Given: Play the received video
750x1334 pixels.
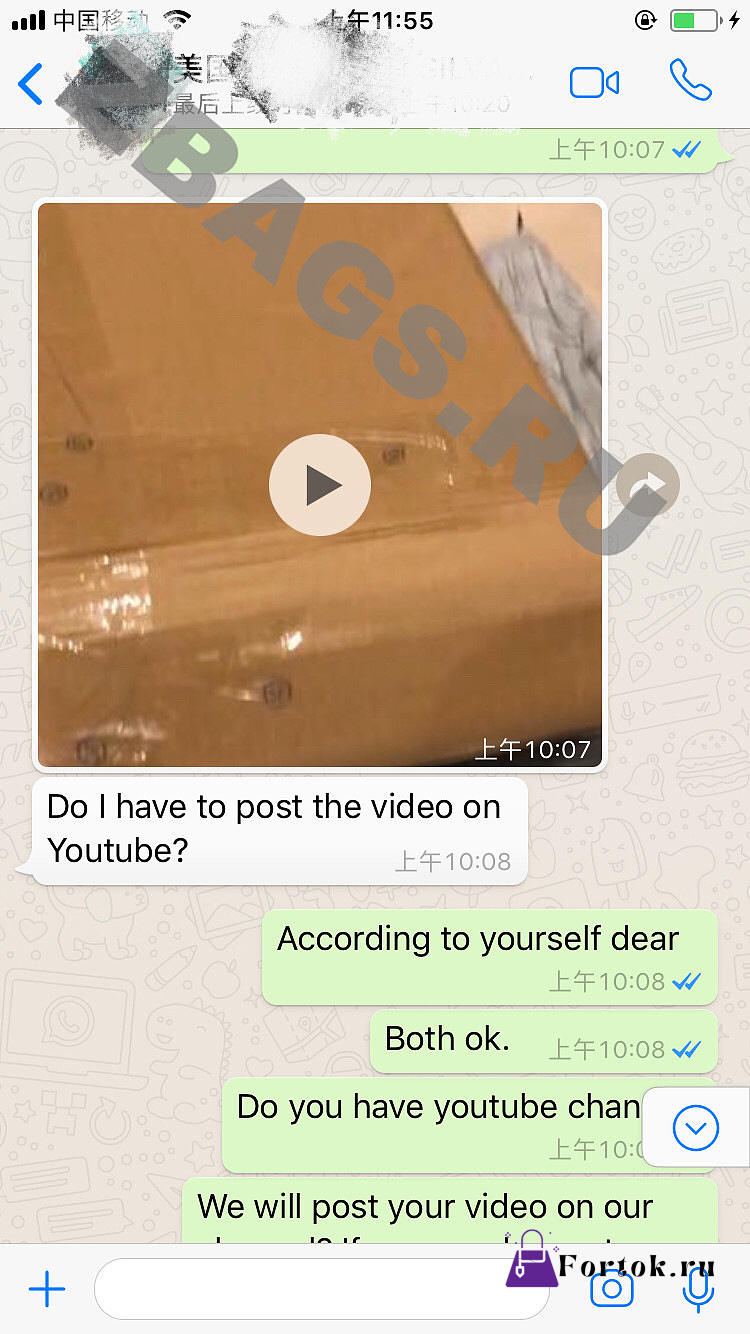Looking at the screenshot, I should (x=320, y=485).
